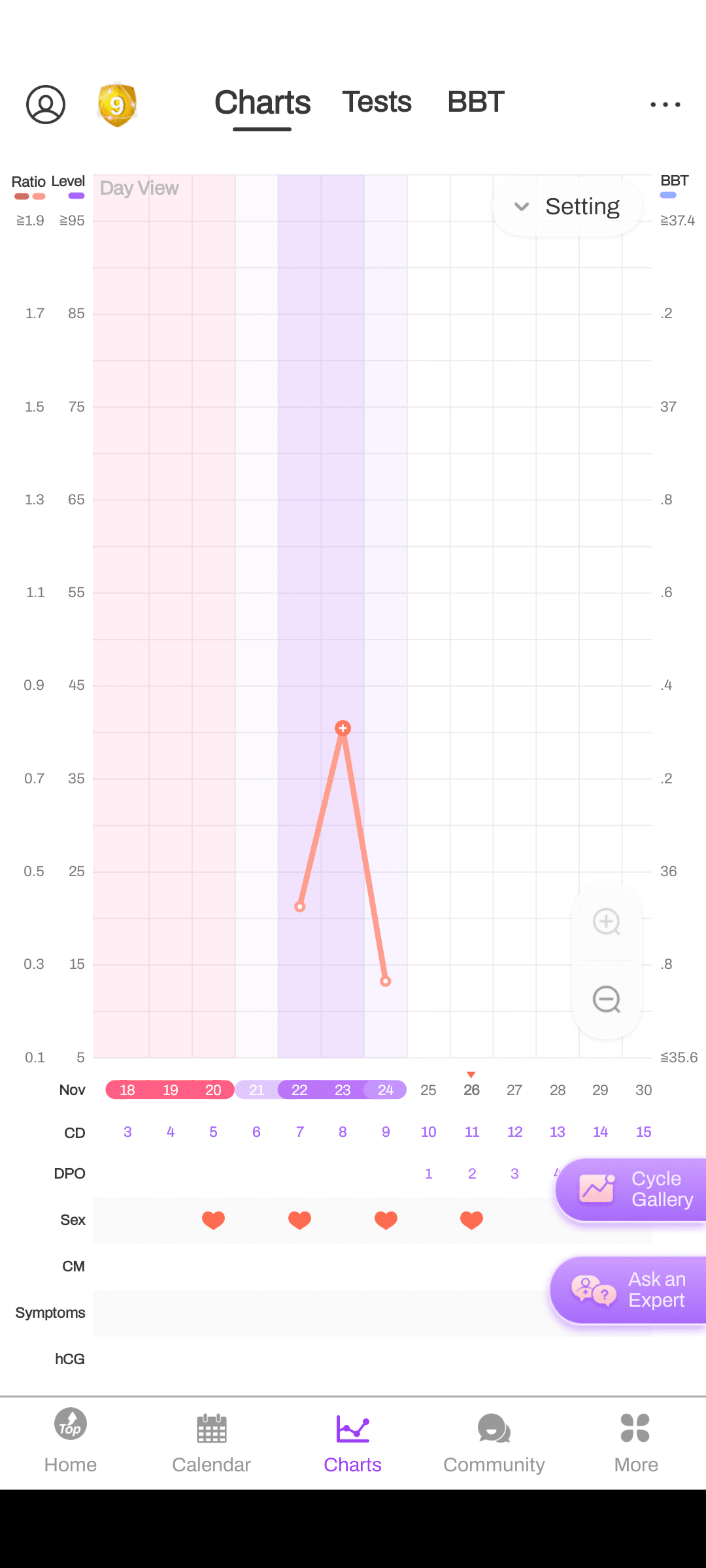Select the chart data point for Nov 24
706x1568 pixels.
coord(386,981)
